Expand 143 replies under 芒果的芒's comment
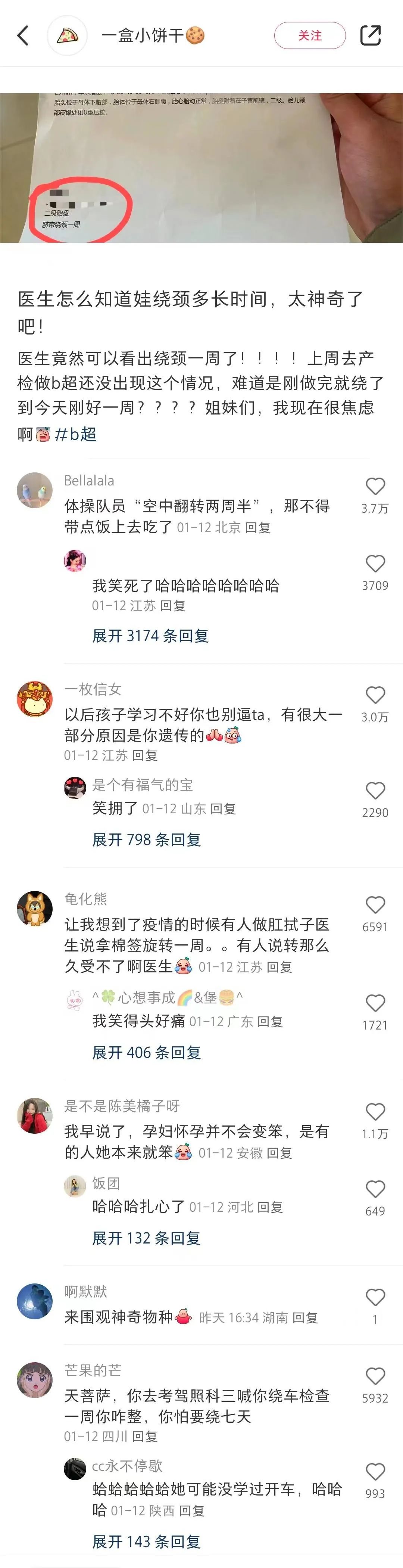 point(147,1541)
